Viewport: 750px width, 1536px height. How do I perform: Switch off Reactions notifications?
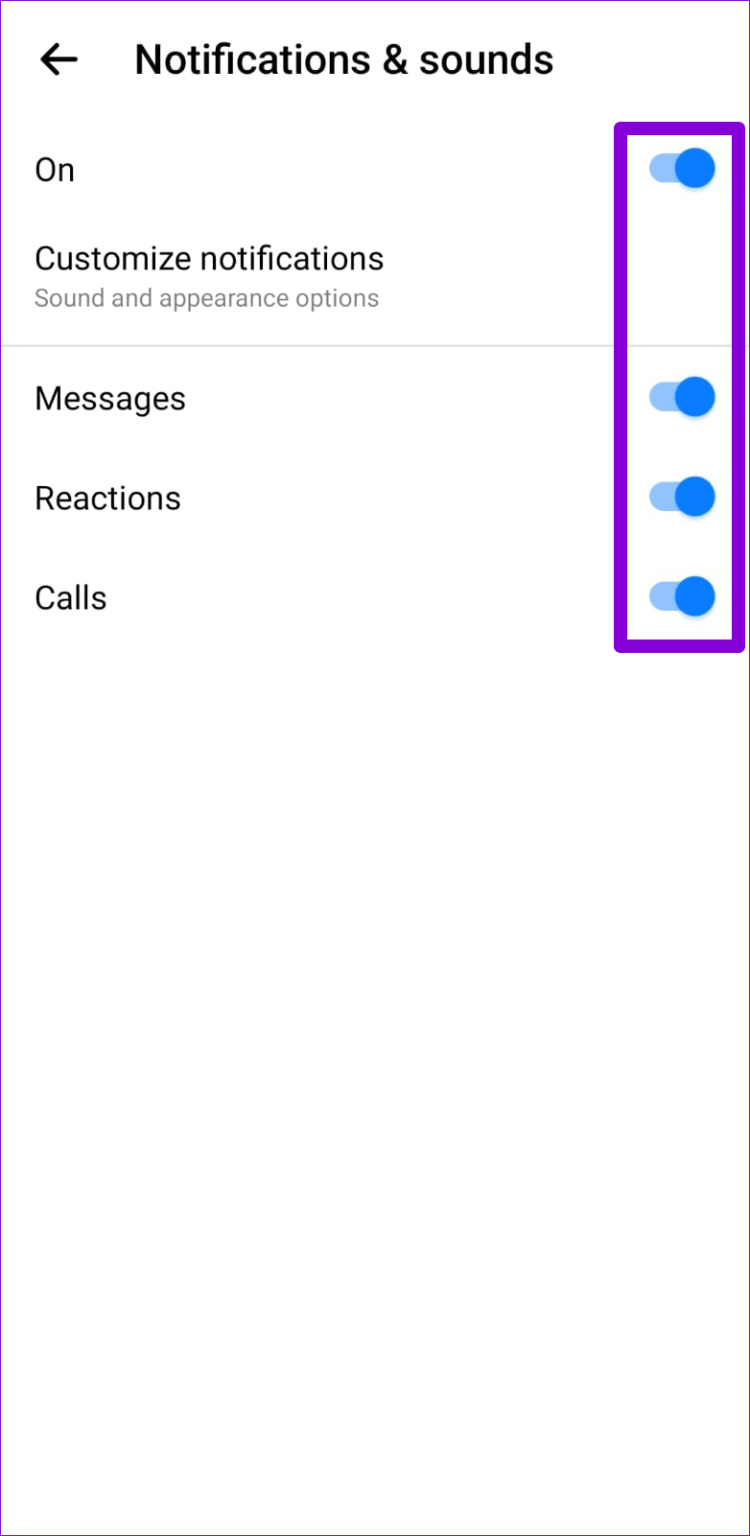[682, 496]
